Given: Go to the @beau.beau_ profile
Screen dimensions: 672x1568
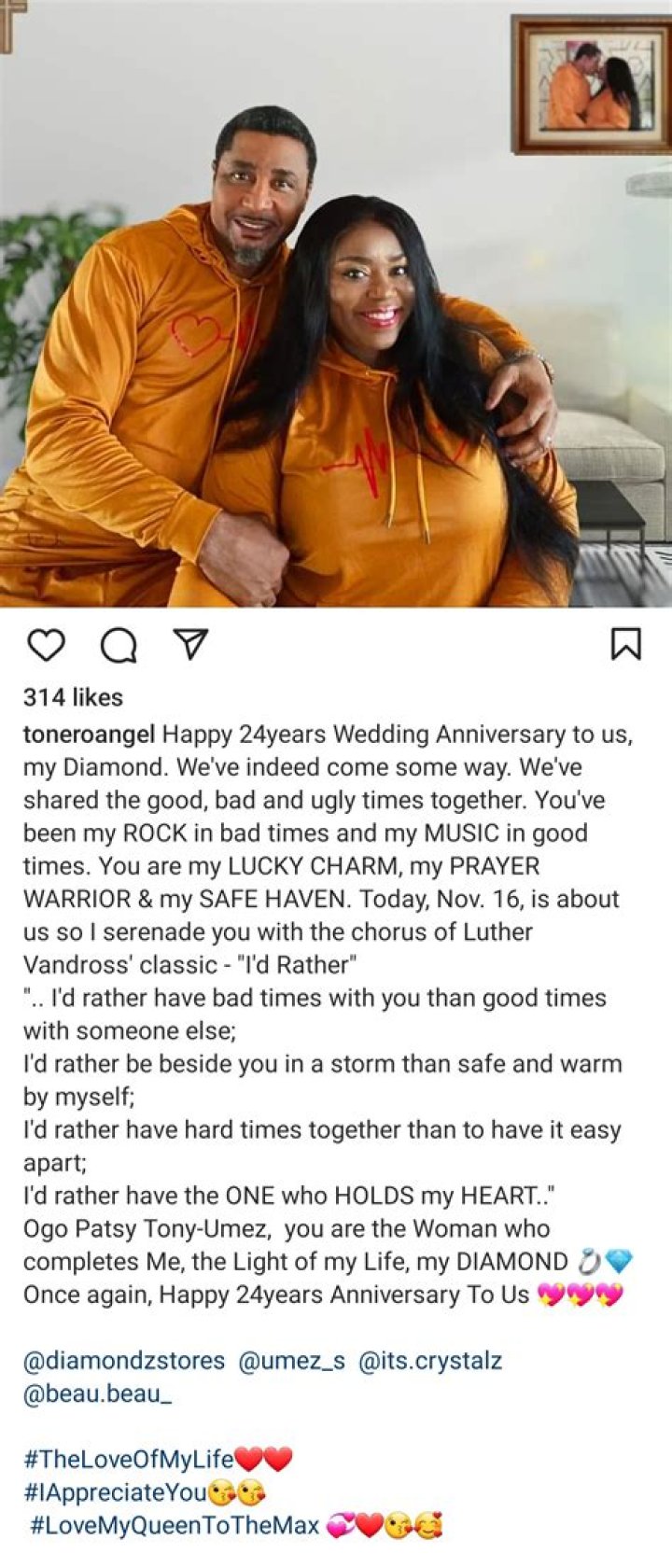Looking at the screenshot, I should click(98, 1394).
